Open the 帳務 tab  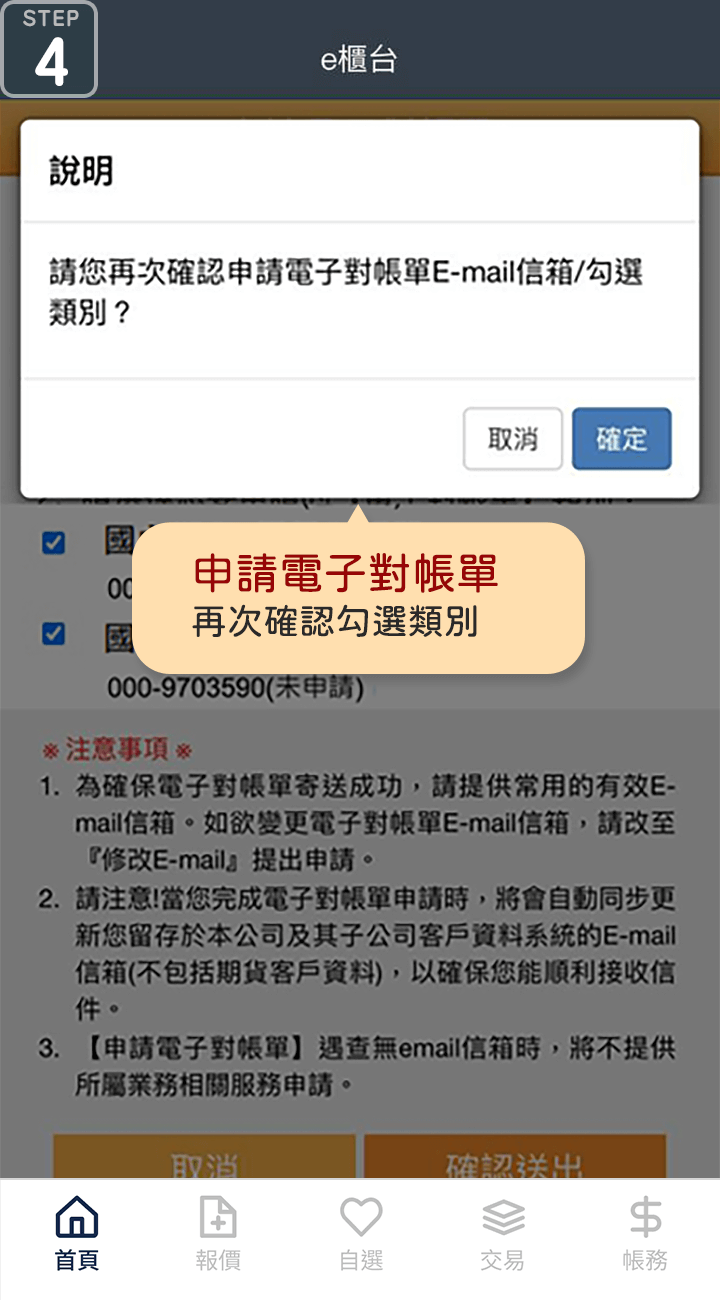click(645, 1234)
